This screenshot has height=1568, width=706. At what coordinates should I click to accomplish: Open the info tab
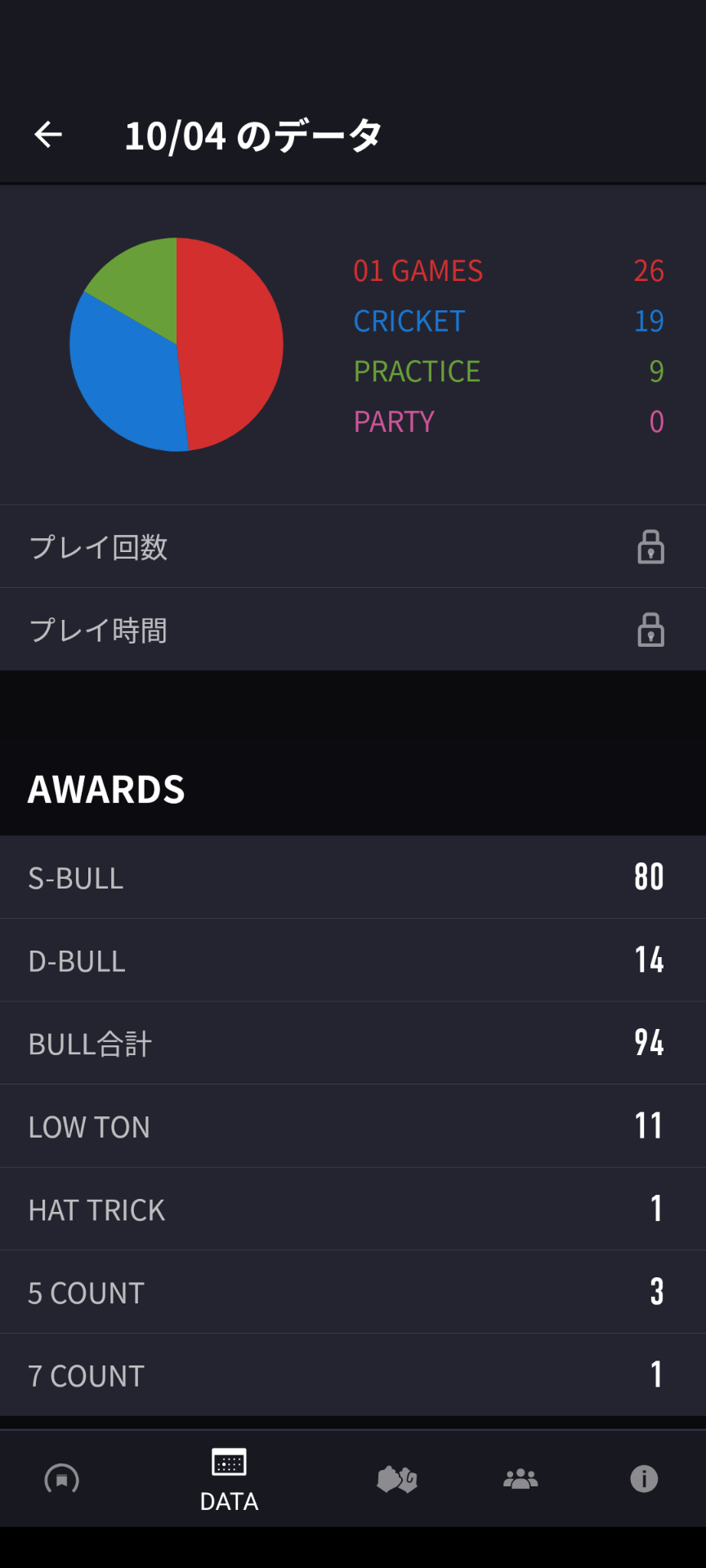pos(644,1479)
